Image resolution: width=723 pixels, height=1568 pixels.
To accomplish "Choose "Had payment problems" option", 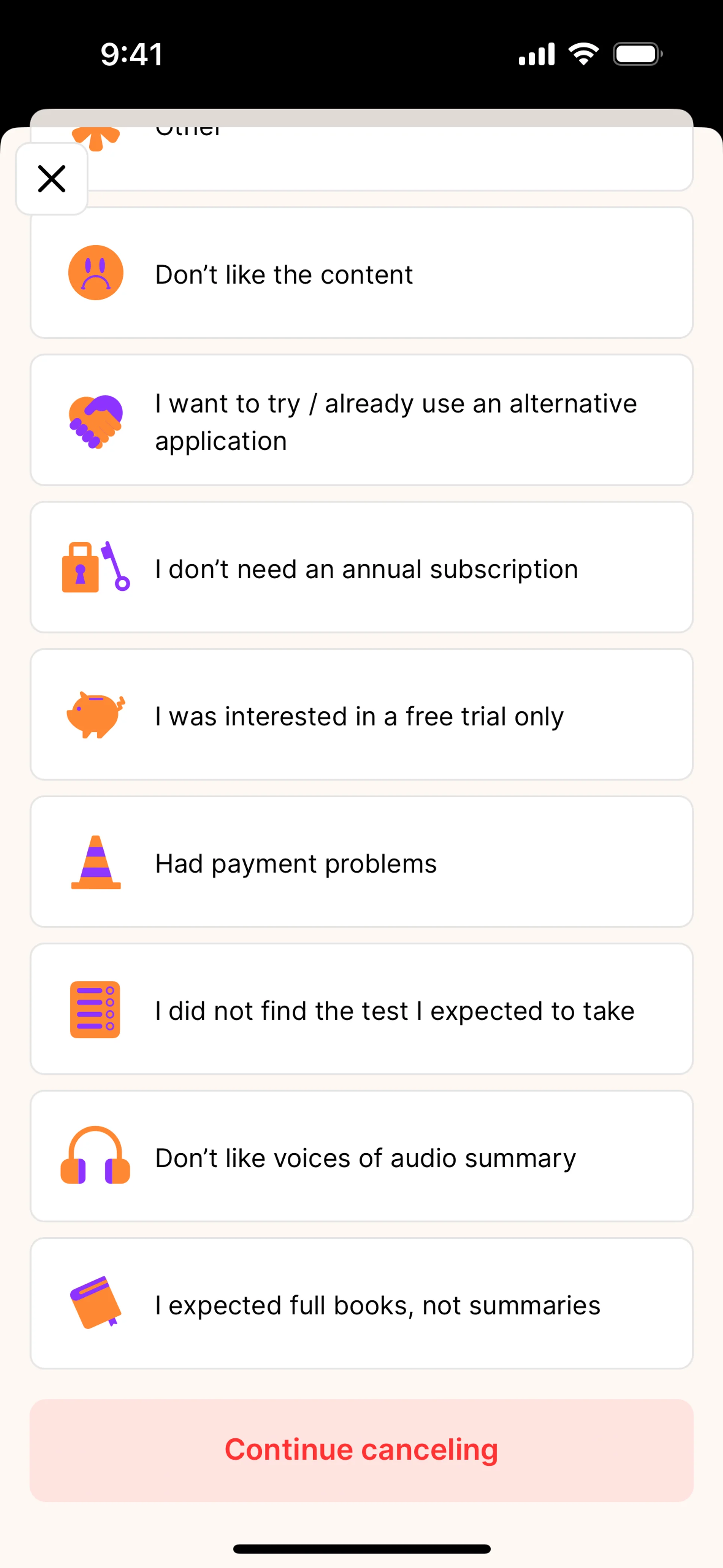I will 361,862.
